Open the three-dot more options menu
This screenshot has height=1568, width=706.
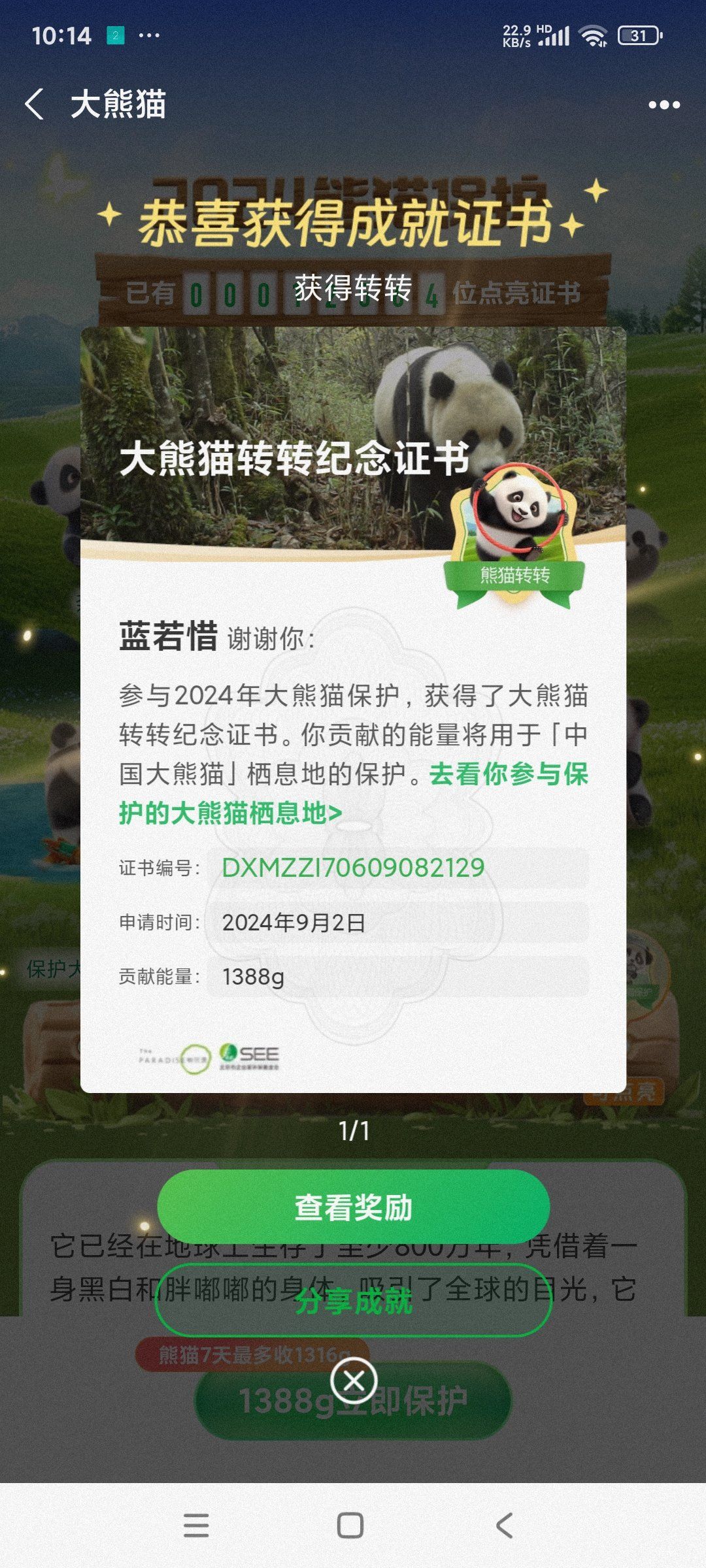[x=665, y=105]
